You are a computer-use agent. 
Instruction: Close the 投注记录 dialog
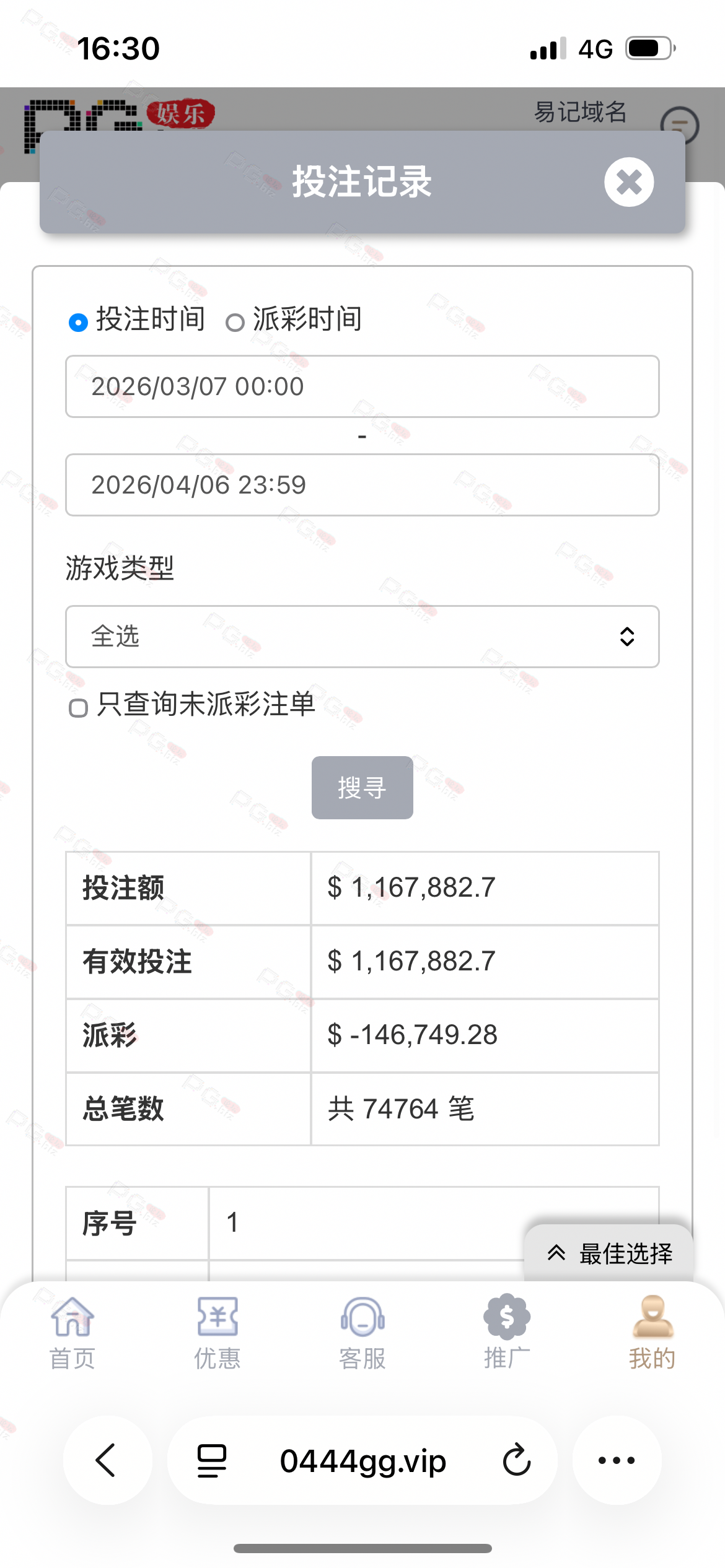629,182
